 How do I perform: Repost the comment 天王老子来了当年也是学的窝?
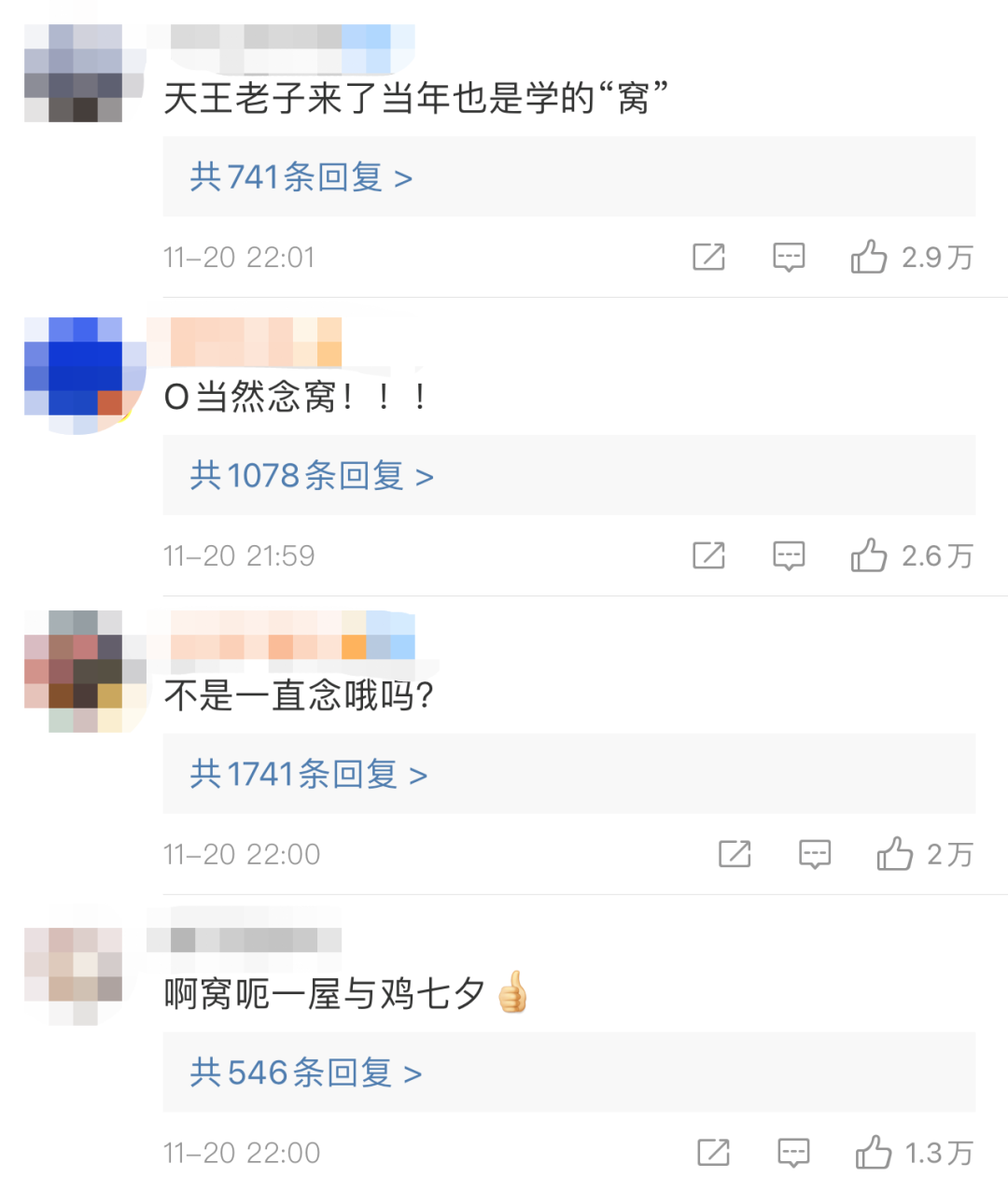(708, 257)
